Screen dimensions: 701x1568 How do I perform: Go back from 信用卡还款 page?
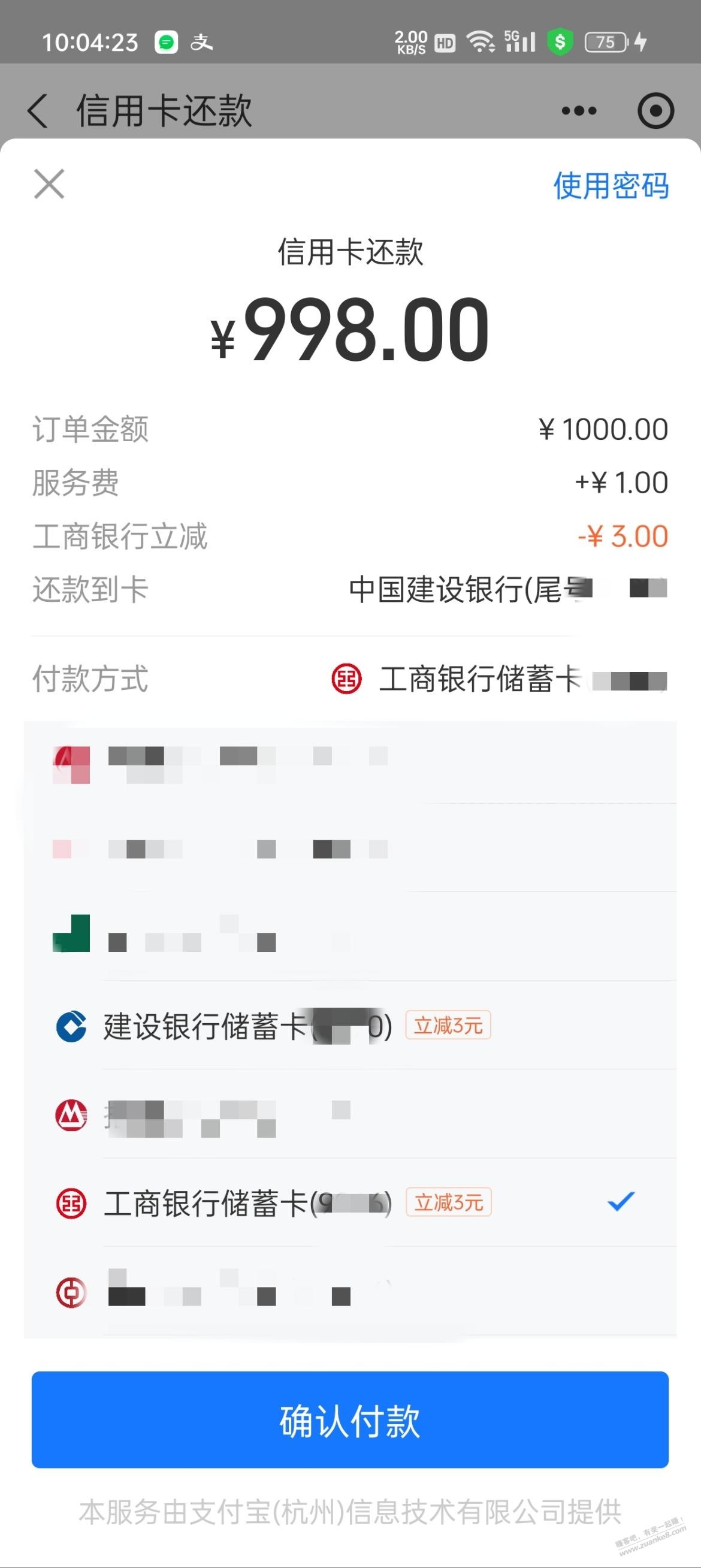pos(38,111)
